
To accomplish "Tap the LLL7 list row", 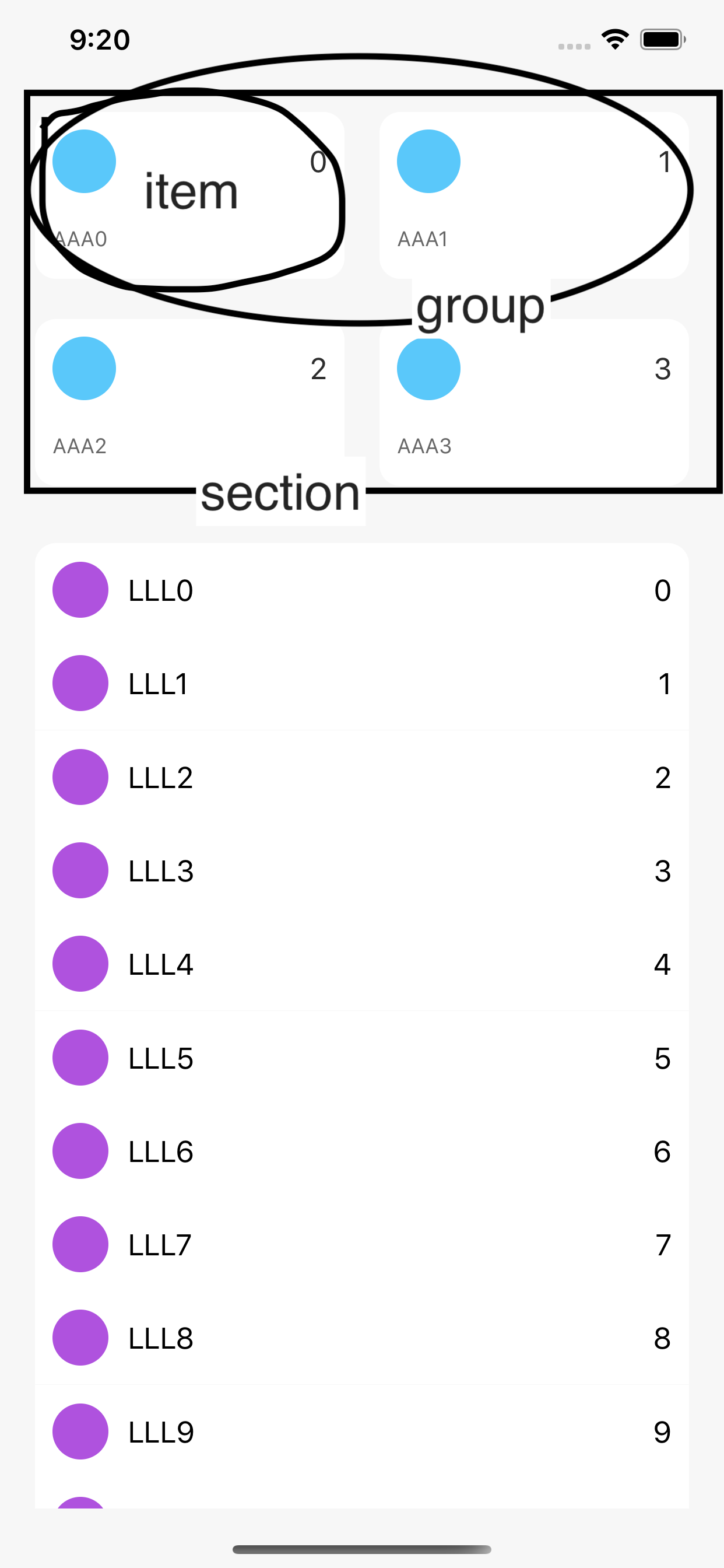I will tap(361, 1245).
